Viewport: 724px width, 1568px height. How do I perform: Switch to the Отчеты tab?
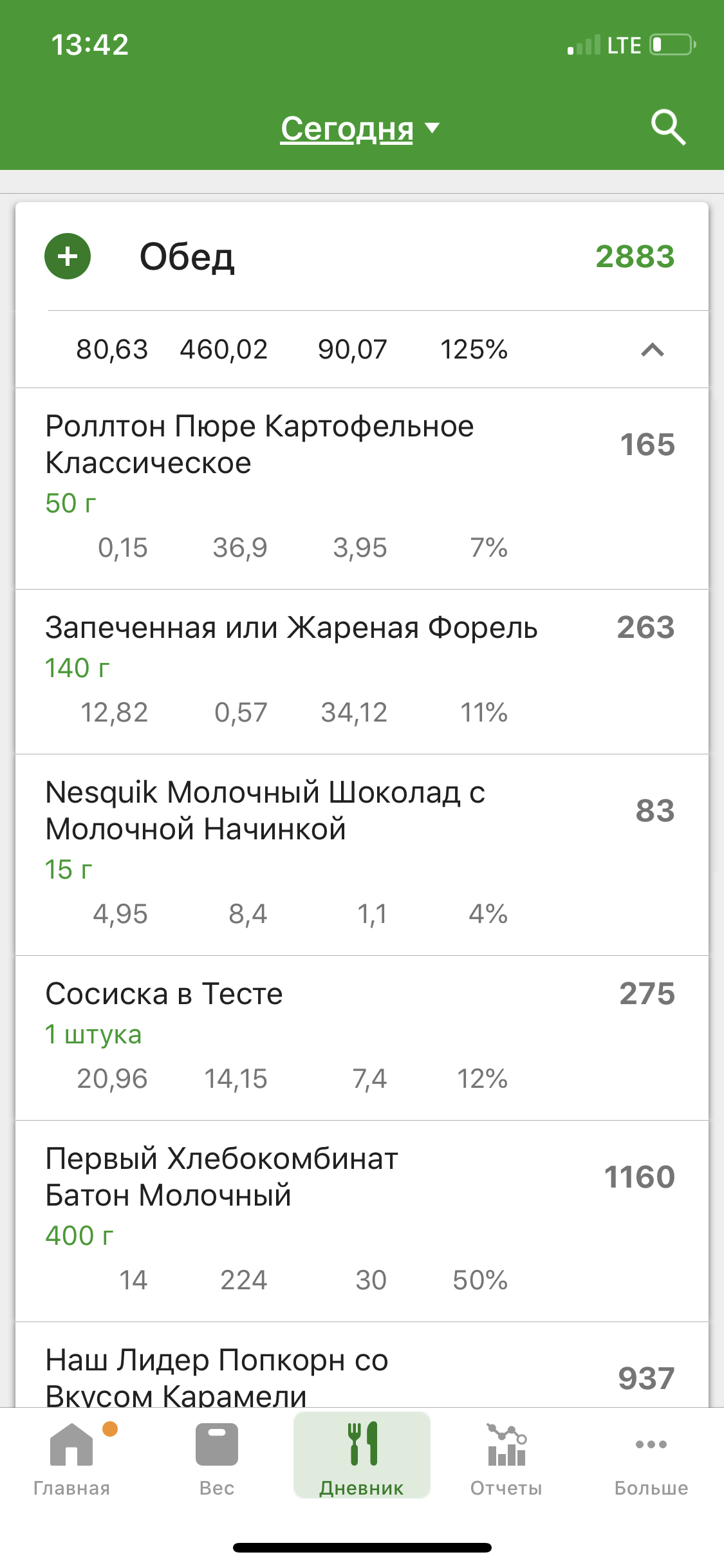click(x=506, y=1459)
